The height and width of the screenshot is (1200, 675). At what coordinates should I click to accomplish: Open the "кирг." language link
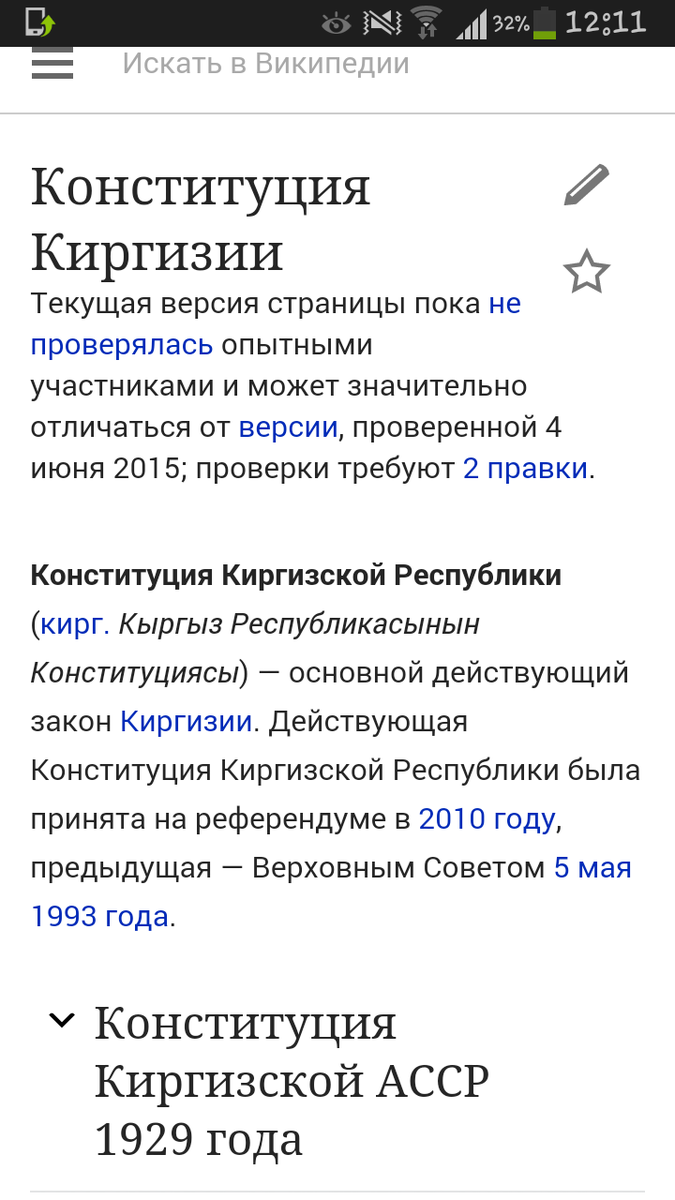(74, 625)
